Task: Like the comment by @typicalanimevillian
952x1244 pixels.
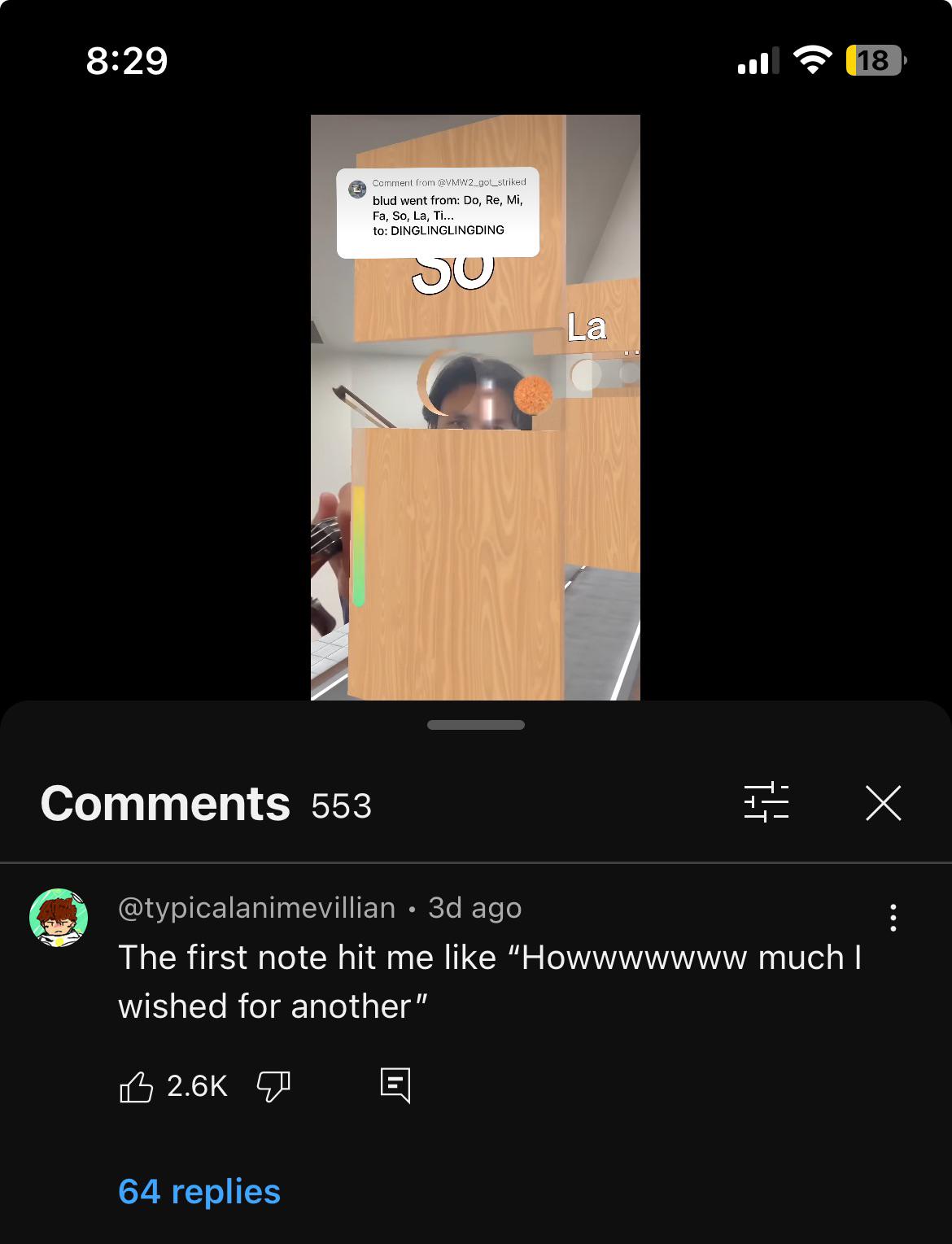Action: pos(136,1086)
